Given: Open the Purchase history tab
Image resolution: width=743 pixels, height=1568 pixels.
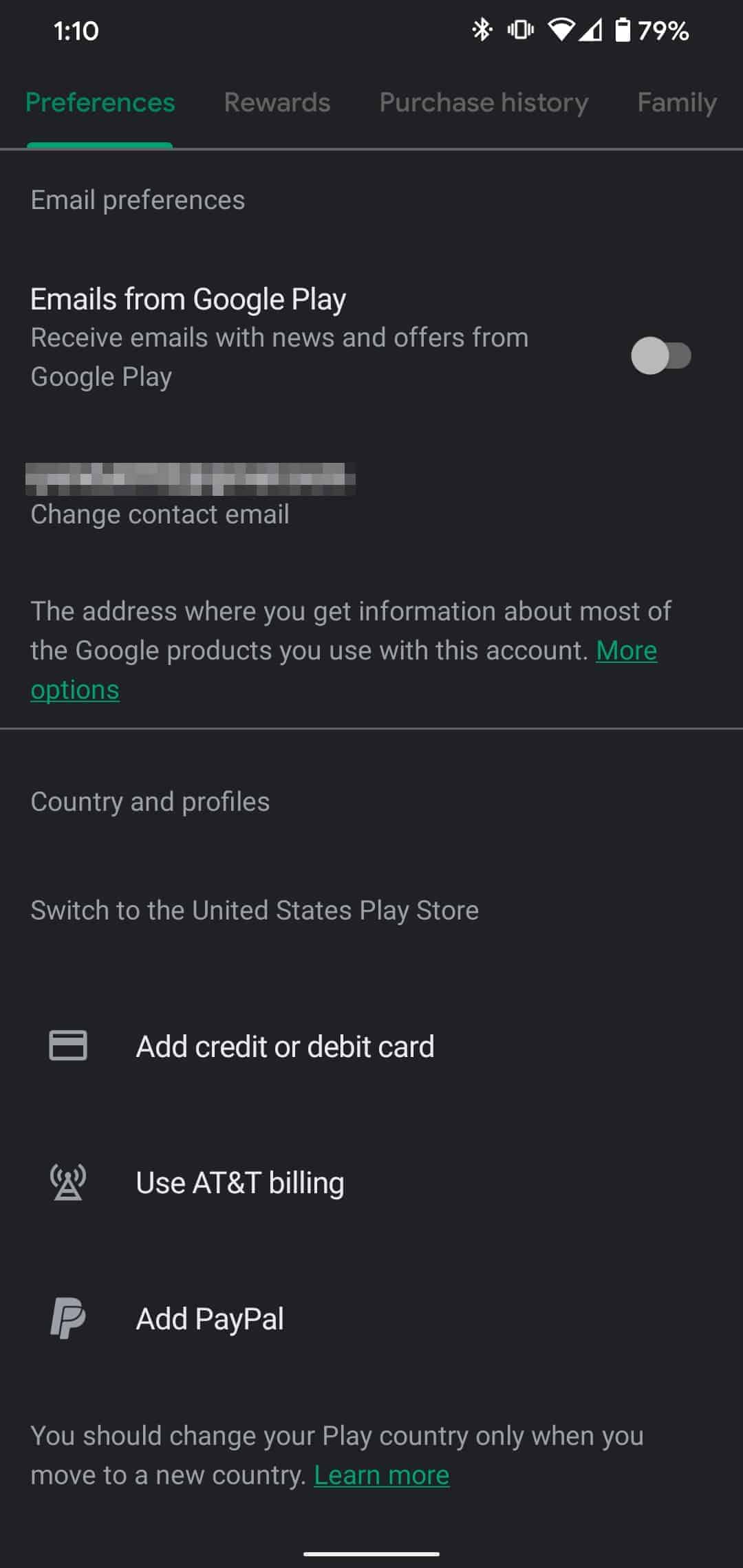Looking at the screenshot, I should coord(484,102).
